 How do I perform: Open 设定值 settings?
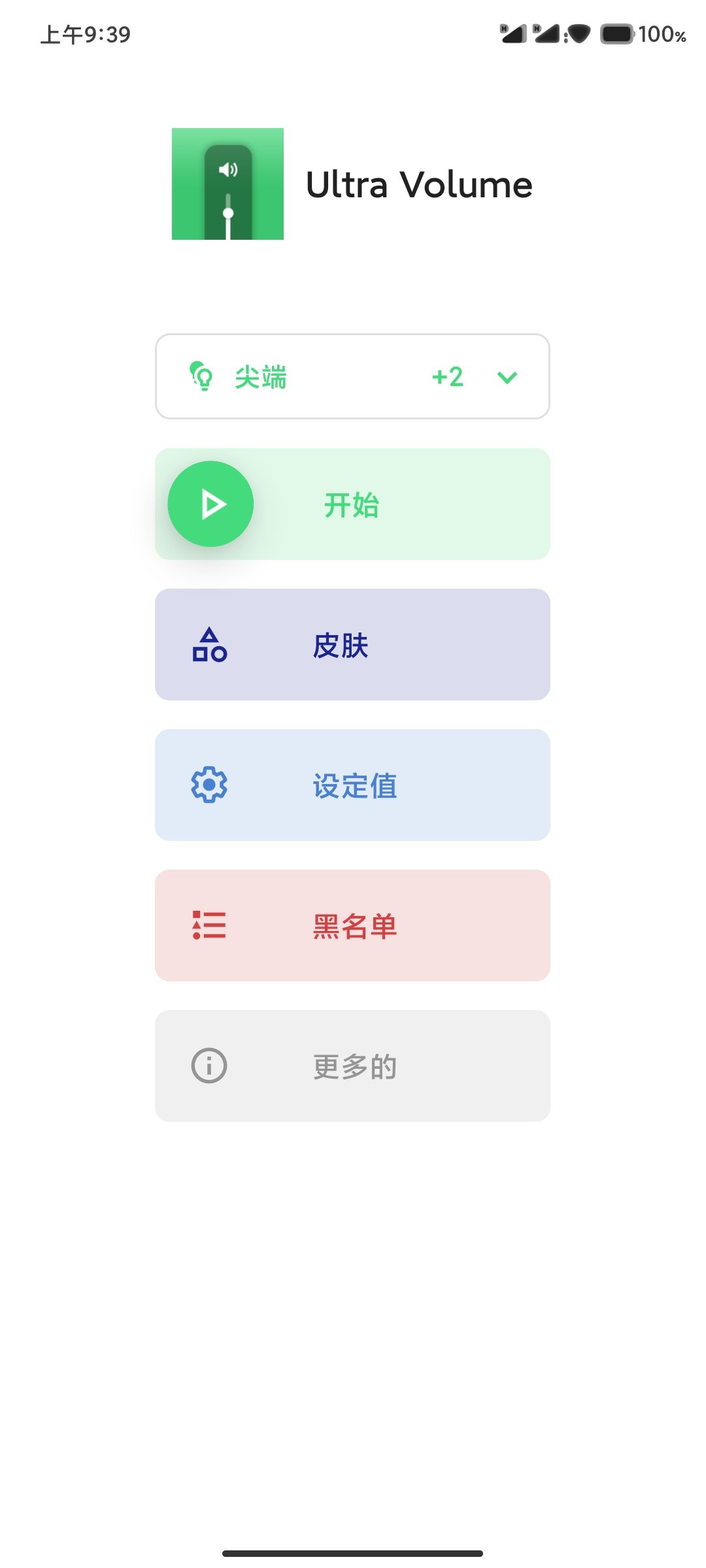(x=352, y=785)
